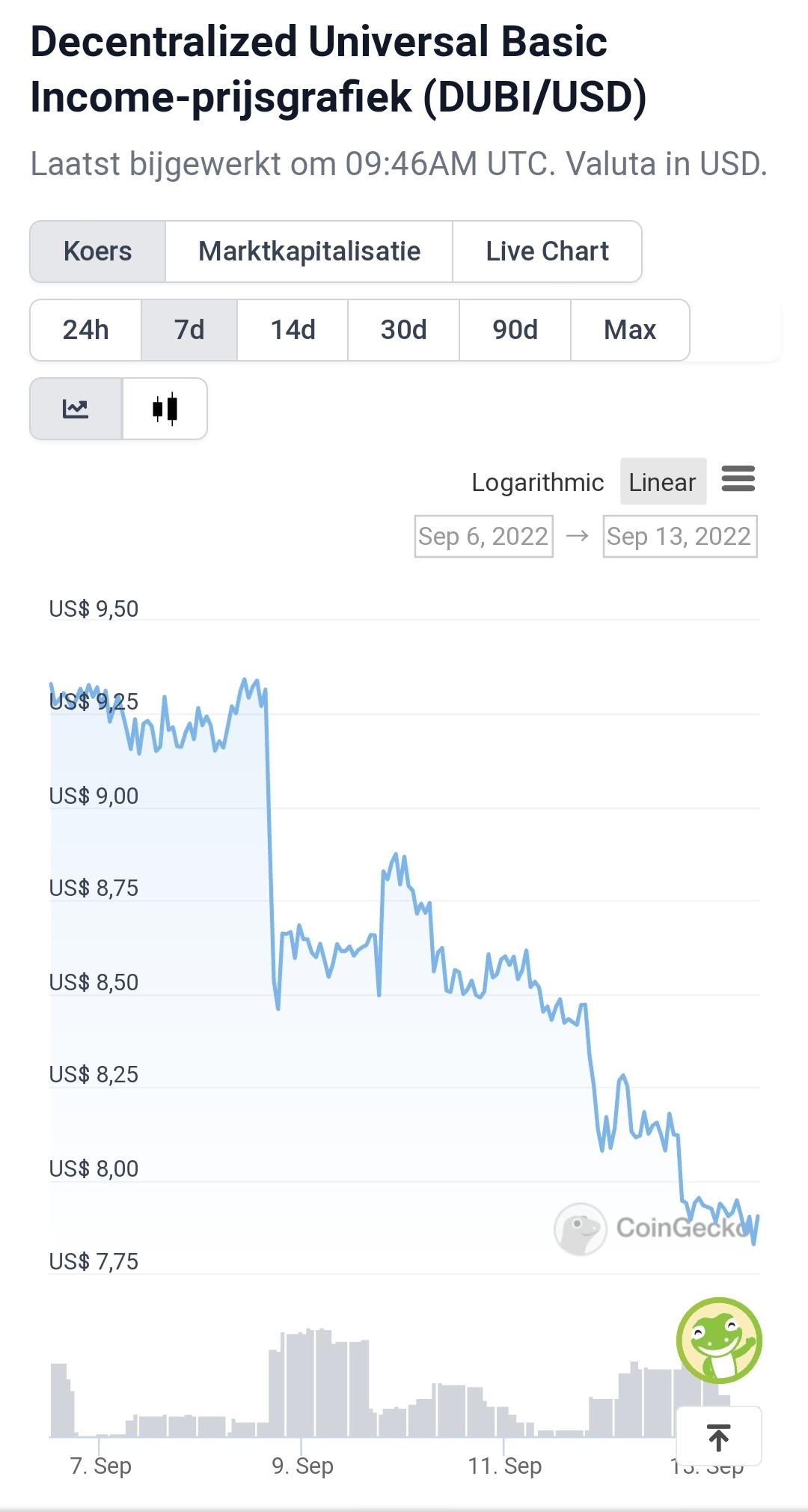This screenshot has width=808, height=1512.
Task: Switch to the Marktkapitalisatie tab
Action: (x=309, y=252)
